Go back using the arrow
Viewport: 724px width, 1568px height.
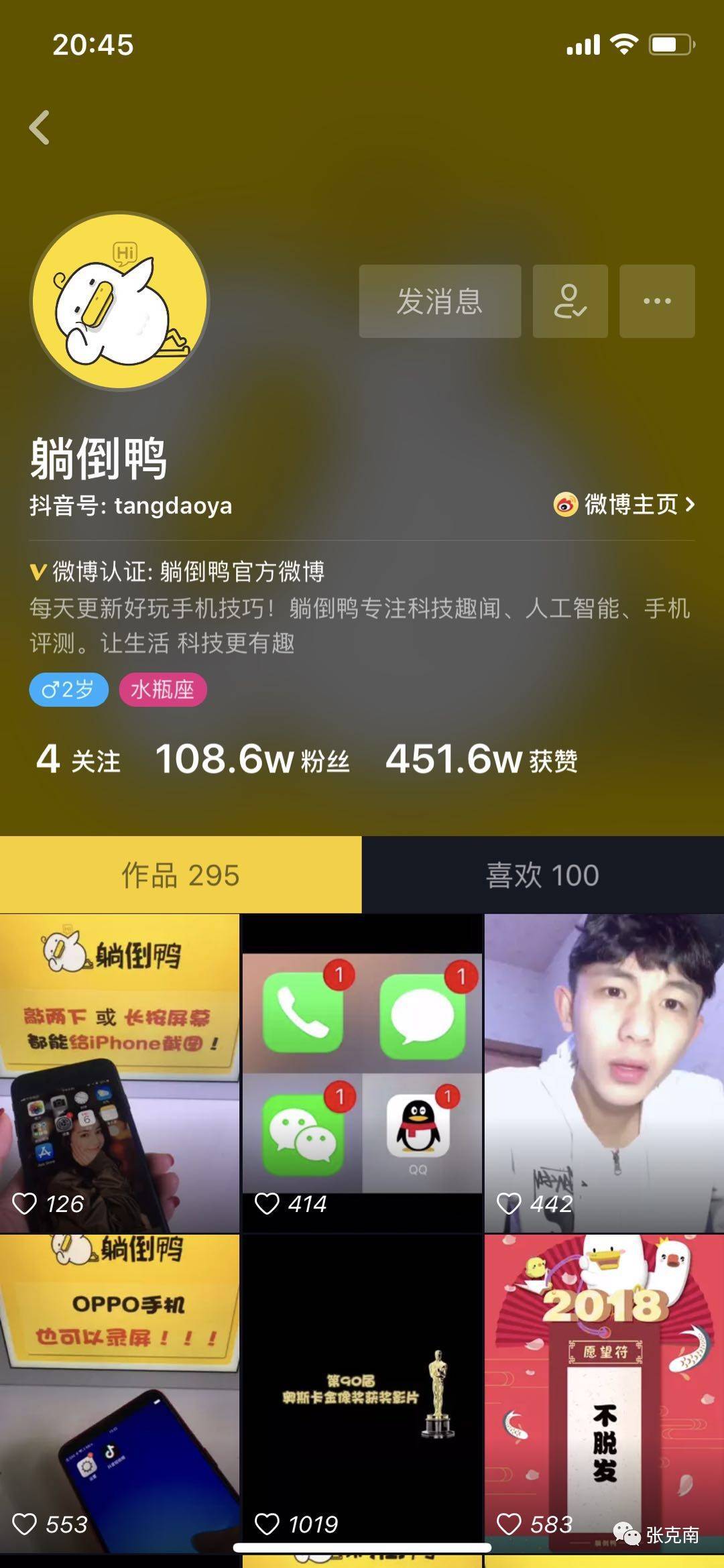click(40, 127)
